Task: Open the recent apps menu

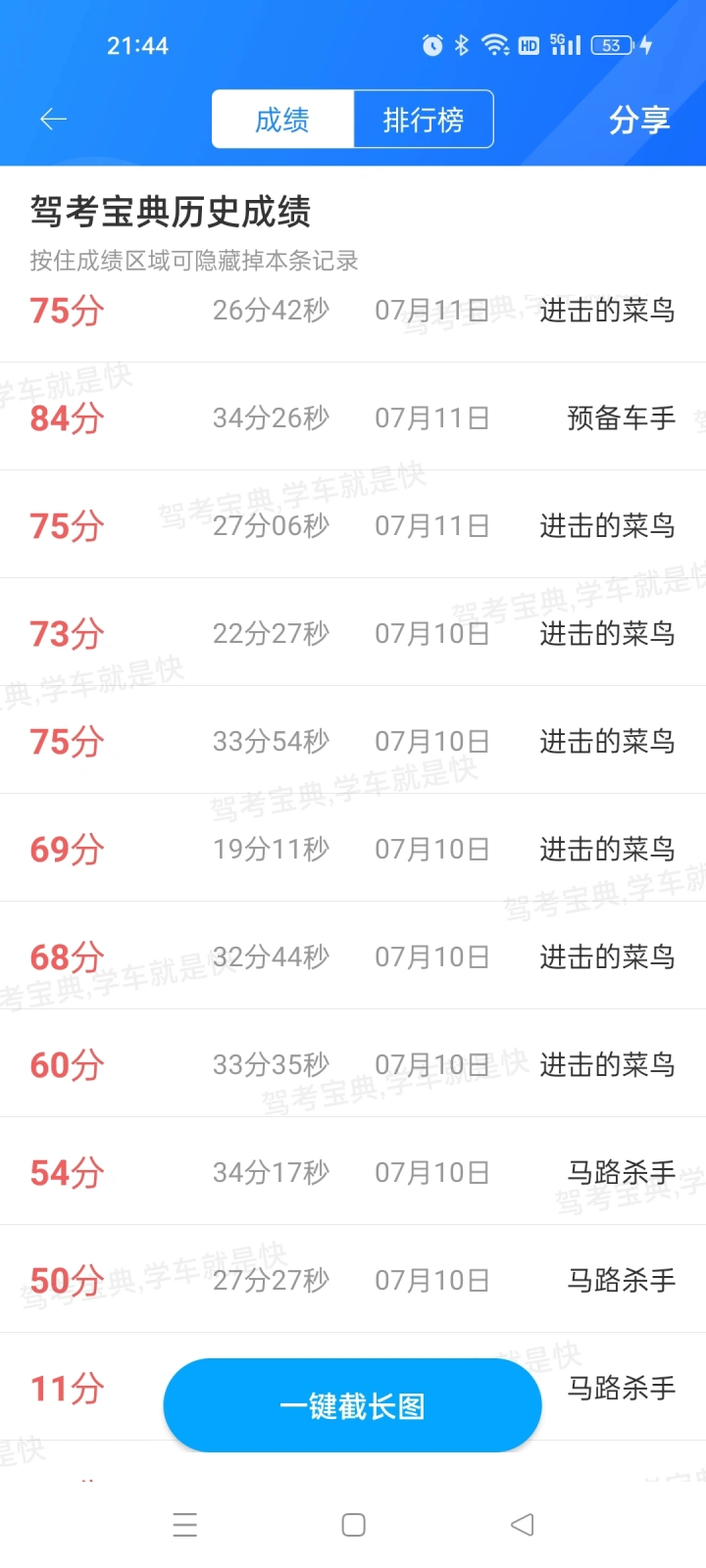Action: [185, 1525]
